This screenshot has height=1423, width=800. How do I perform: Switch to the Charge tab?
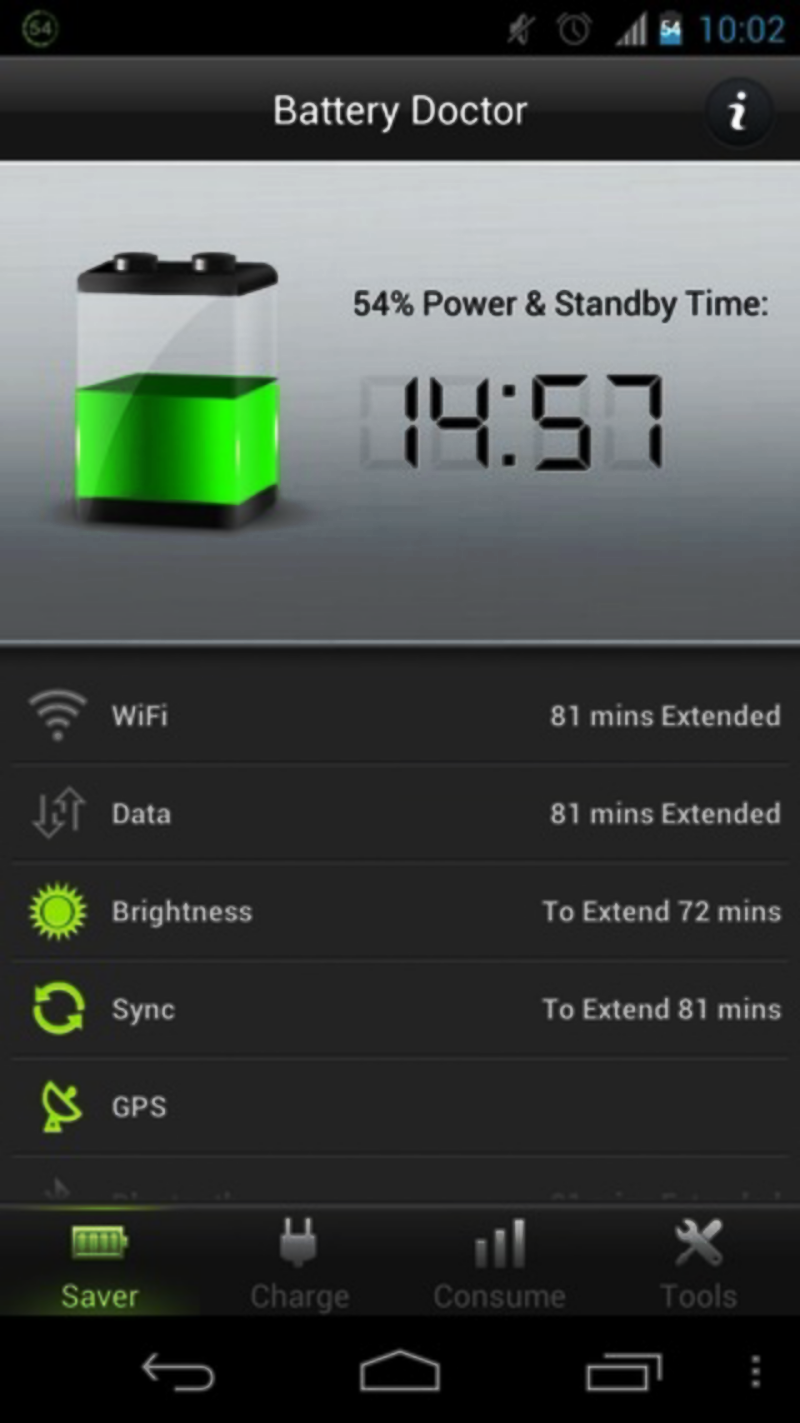pos(299,1264)
